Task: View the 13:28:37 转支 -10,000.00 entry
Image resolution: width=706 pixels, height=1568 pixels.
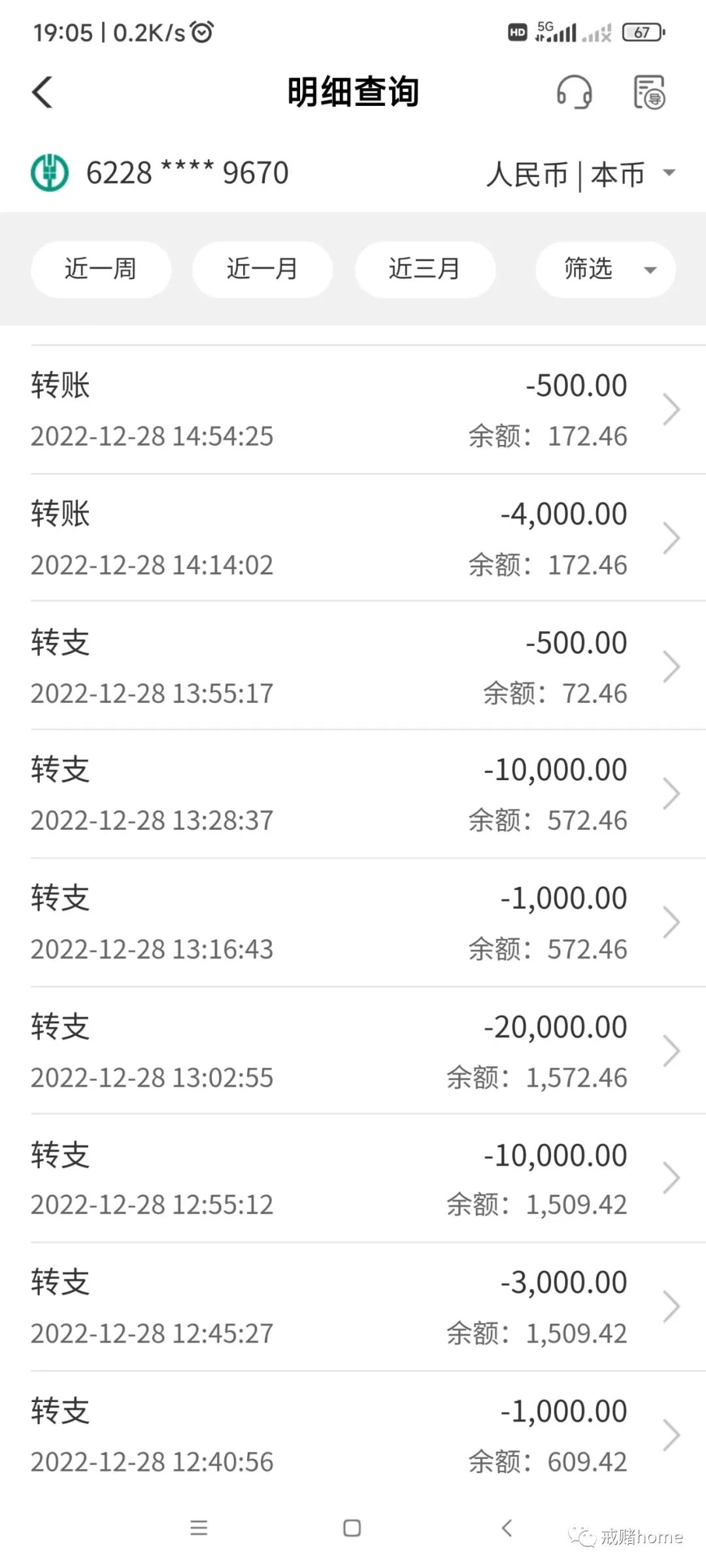Action: click(x=353, y=794)
